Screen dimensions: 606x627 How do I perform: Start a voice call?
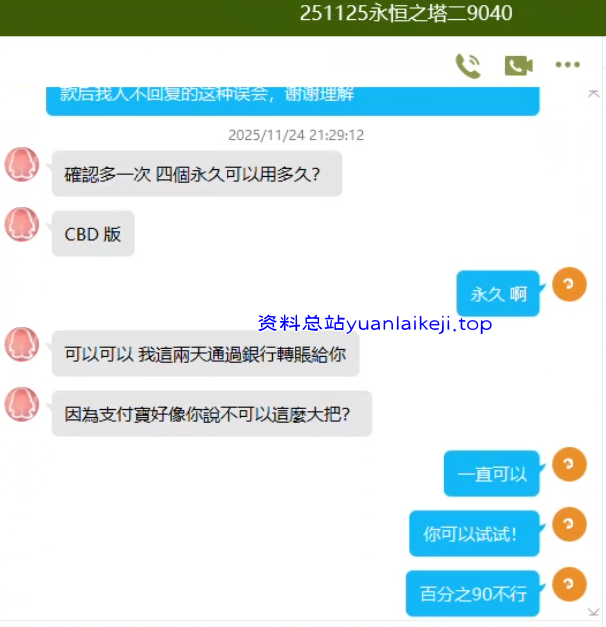point(467,66)
